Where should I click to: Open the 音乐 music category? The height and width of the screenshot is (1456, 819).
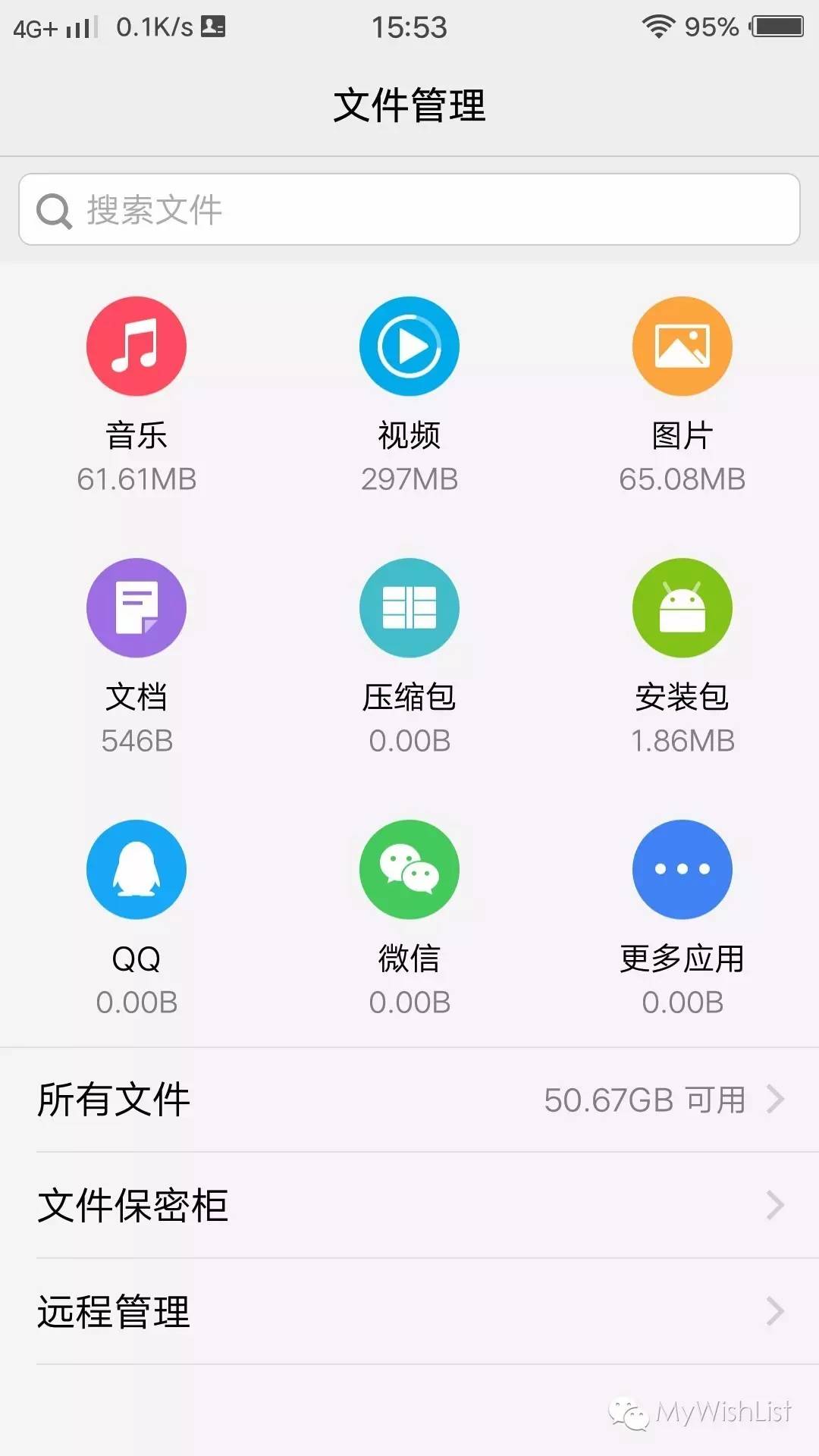(x=136, y=345)
